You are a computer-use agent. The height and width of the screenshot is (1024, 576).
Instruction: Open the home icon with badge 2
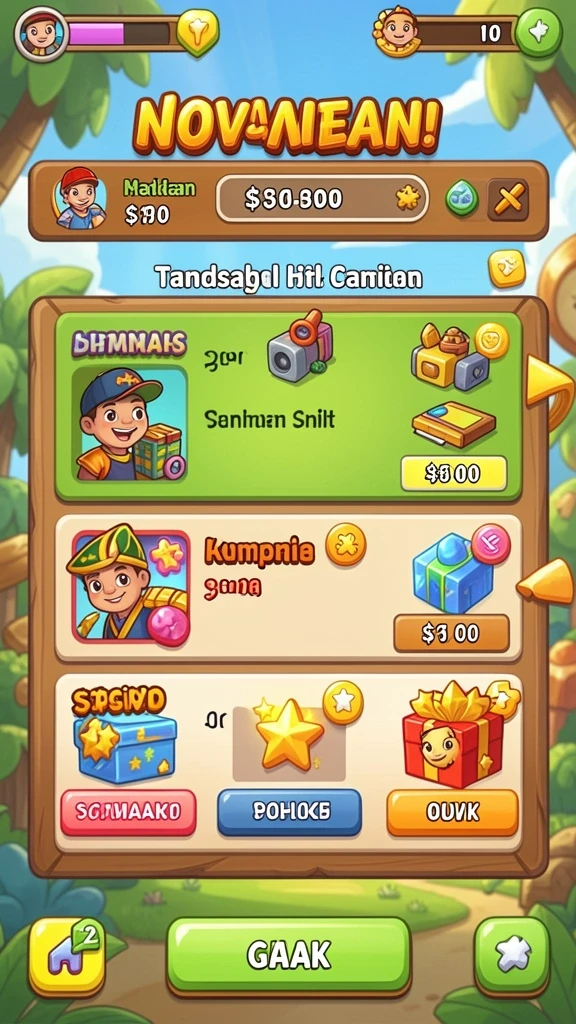click(67, 955)
